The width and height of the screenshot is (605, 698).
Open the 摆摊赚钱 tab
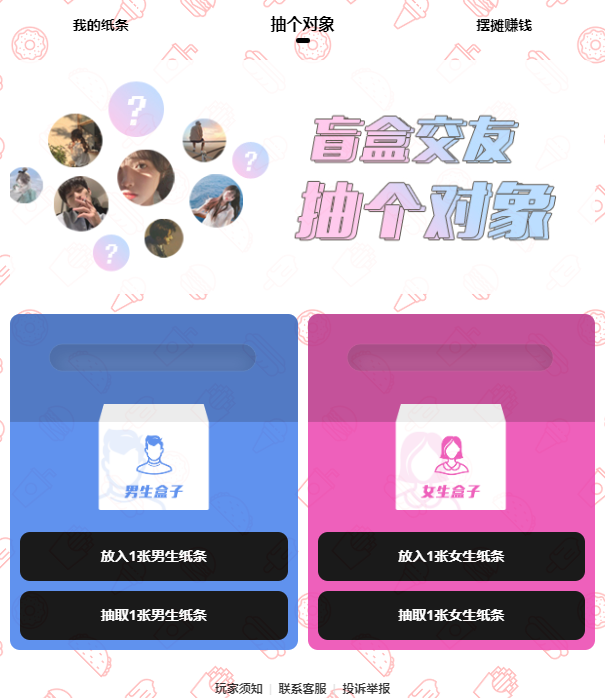pyautogui.click(x=504, y=26)
